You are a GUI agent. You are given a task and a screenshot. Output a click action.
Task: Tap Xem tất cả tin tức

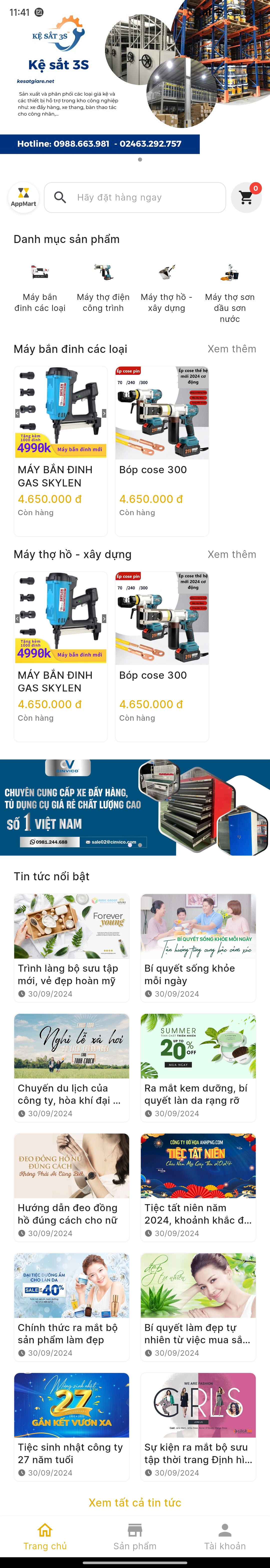coord(135,1502)
